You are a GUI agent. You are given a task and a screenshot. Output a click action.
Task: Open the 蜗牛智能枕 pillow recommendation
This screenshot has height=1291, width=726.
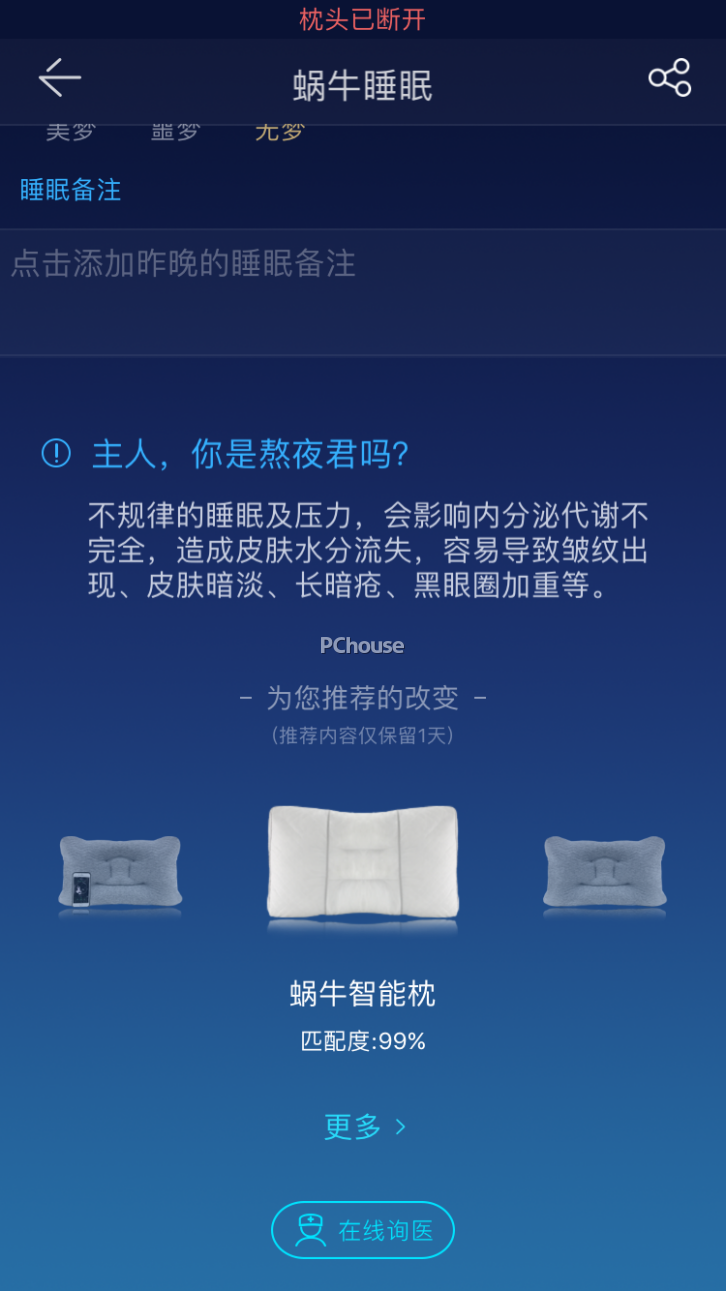pyautogui.click(x=363, y=863)
